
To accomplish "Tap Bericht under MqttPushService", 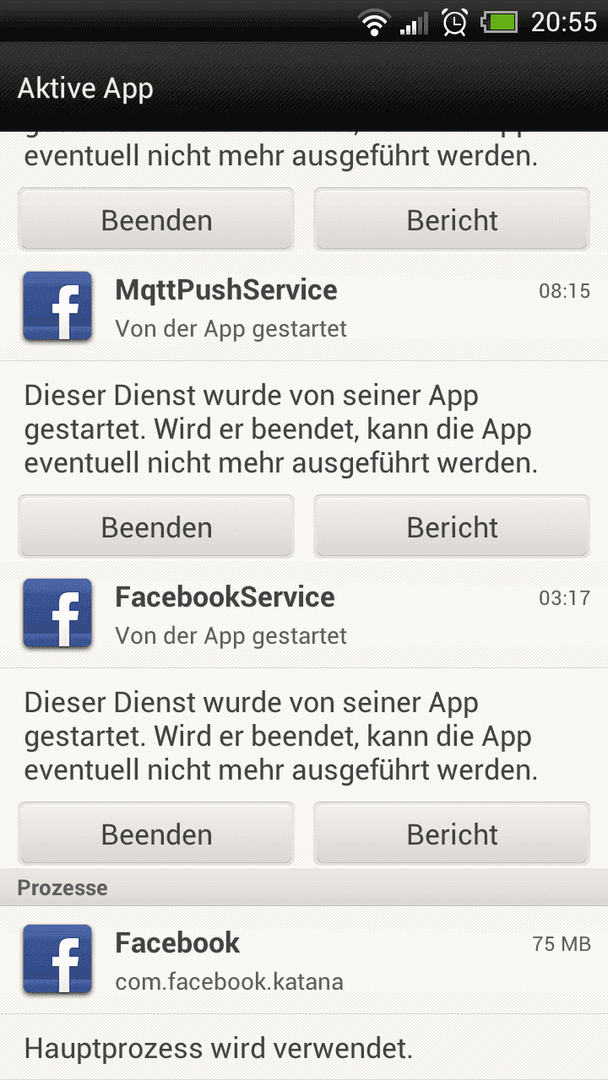I will click(x=452, y=527).
